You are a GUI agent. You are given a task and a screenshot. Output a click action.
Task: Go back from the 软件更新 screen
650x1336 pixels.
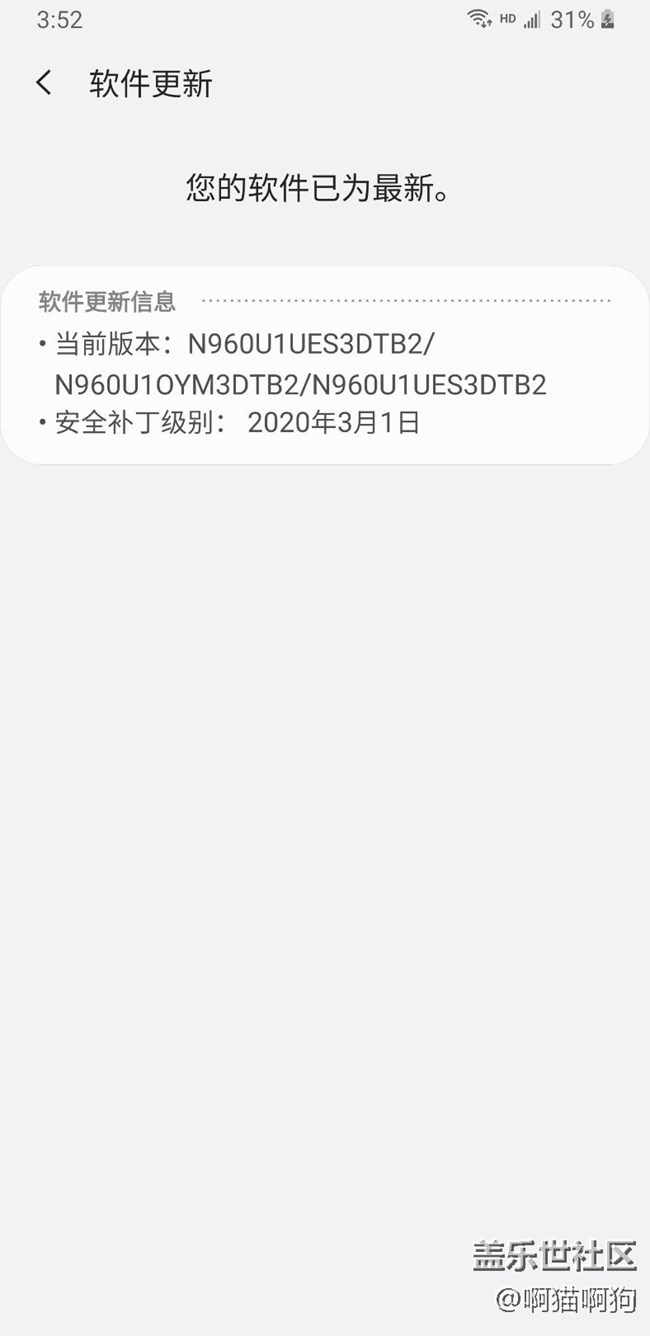click(x=43, y=83)
